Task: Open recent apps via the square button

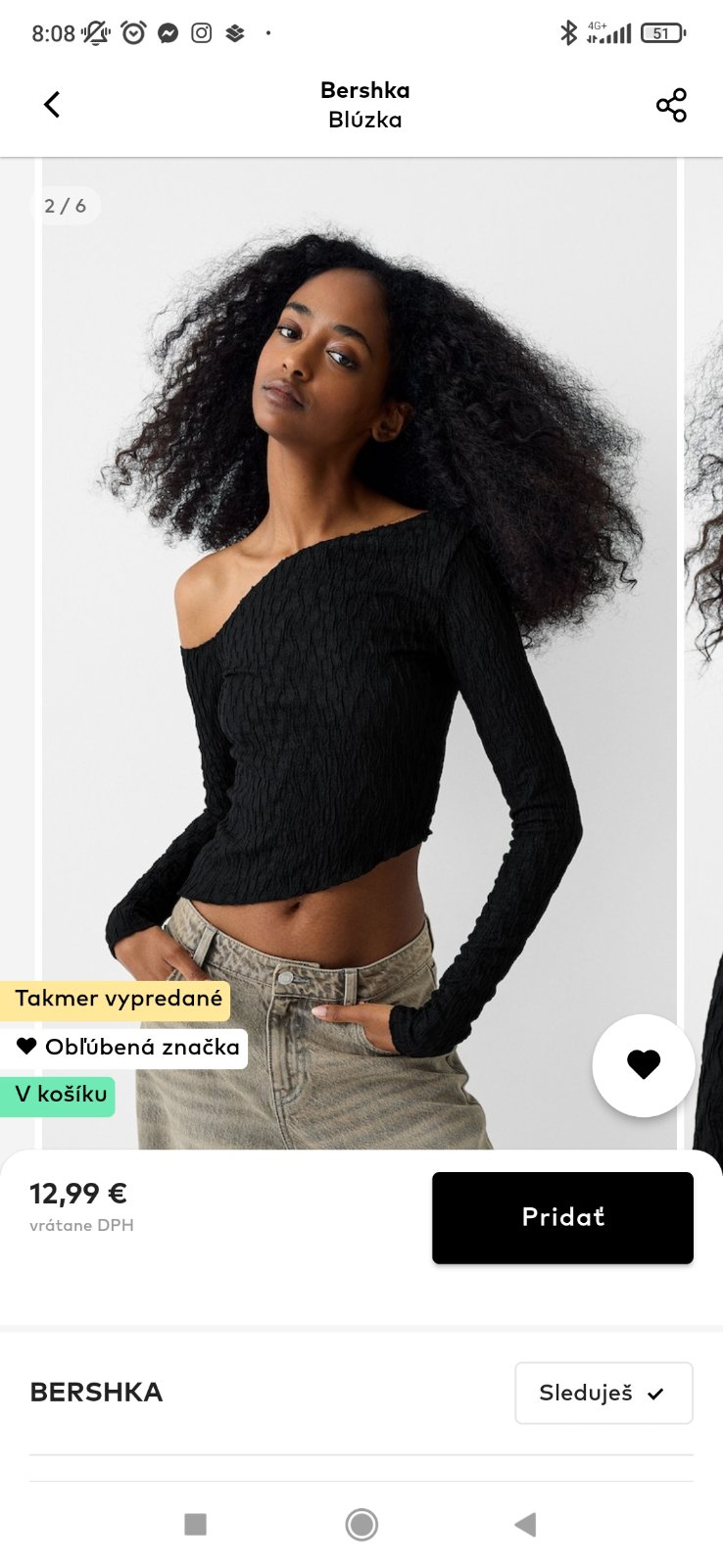Action: [196, 1524]
